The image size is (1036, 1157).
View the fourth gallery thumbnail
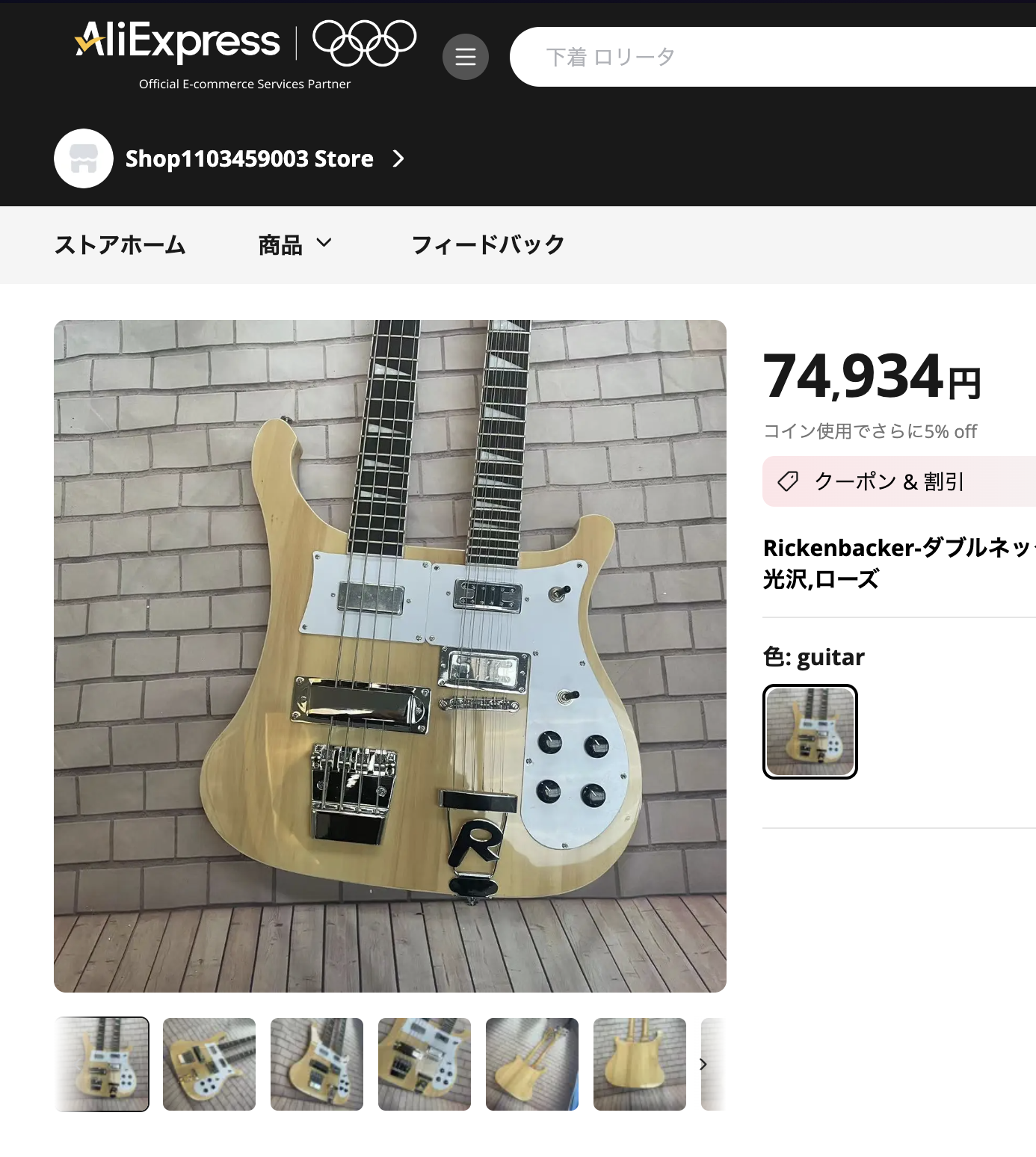(425, 1064)
